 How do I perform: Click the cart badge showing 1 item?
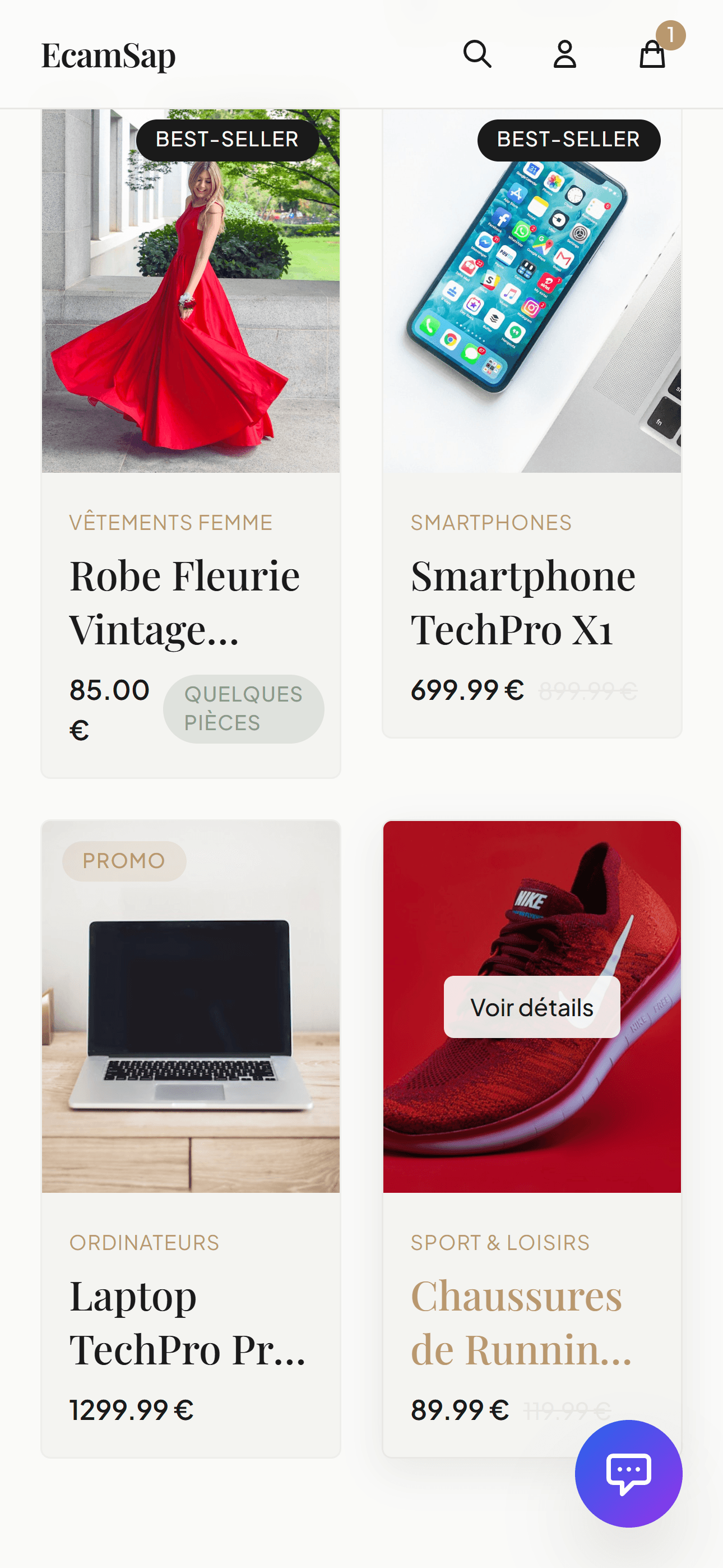pyautogui.click(x=671, y=35)
